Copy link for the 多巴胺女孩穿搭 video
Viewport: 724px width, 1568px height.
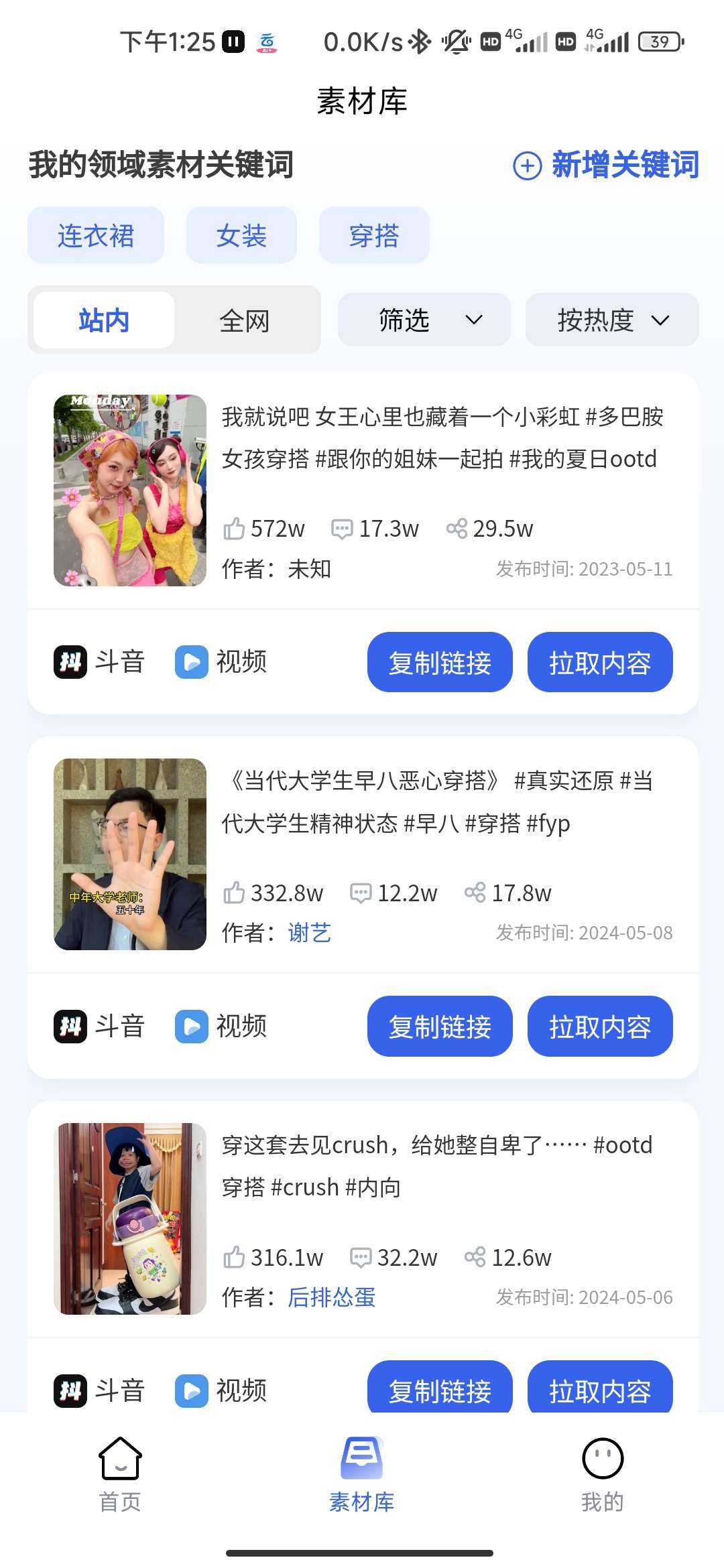click(x=440, y=662)
